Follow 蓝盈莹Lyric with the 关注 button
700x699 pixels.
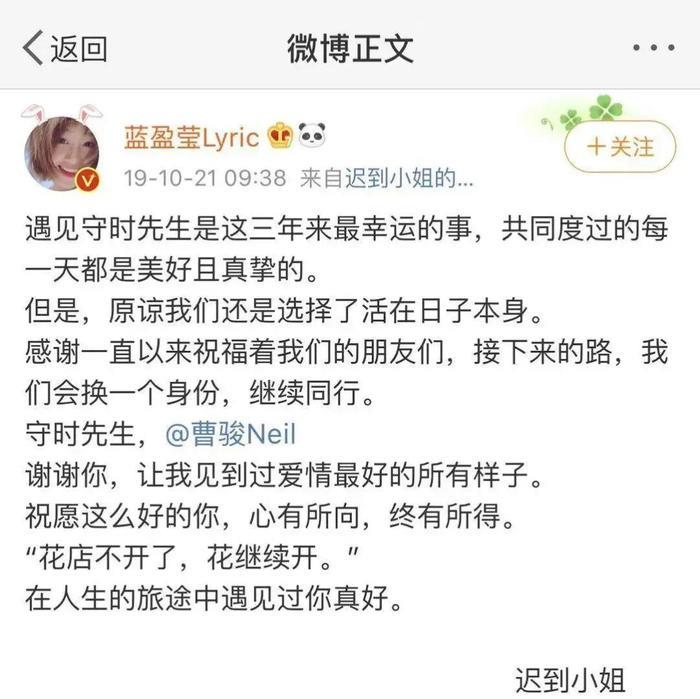tap(619, 148)
